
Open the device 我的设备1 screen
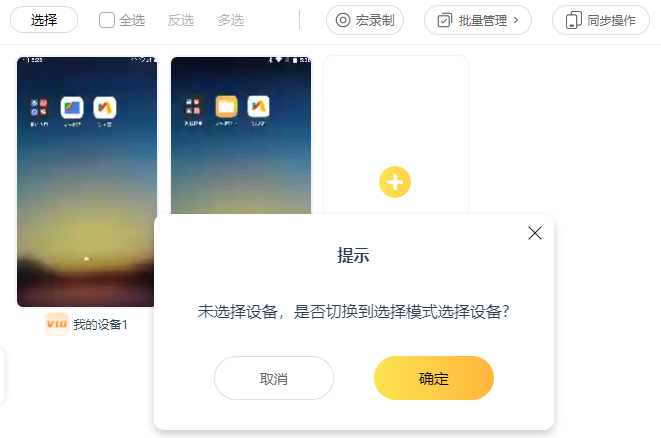coord(87,180)
